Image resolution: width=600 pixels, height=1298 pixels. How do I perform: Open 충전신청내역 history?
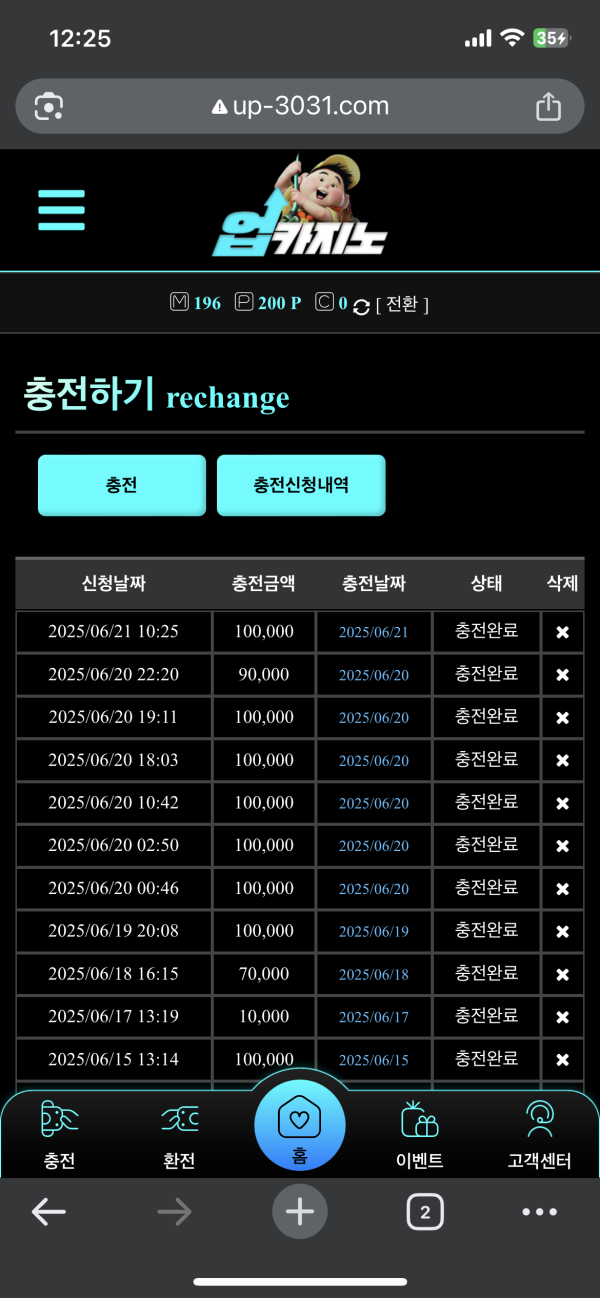301,486
